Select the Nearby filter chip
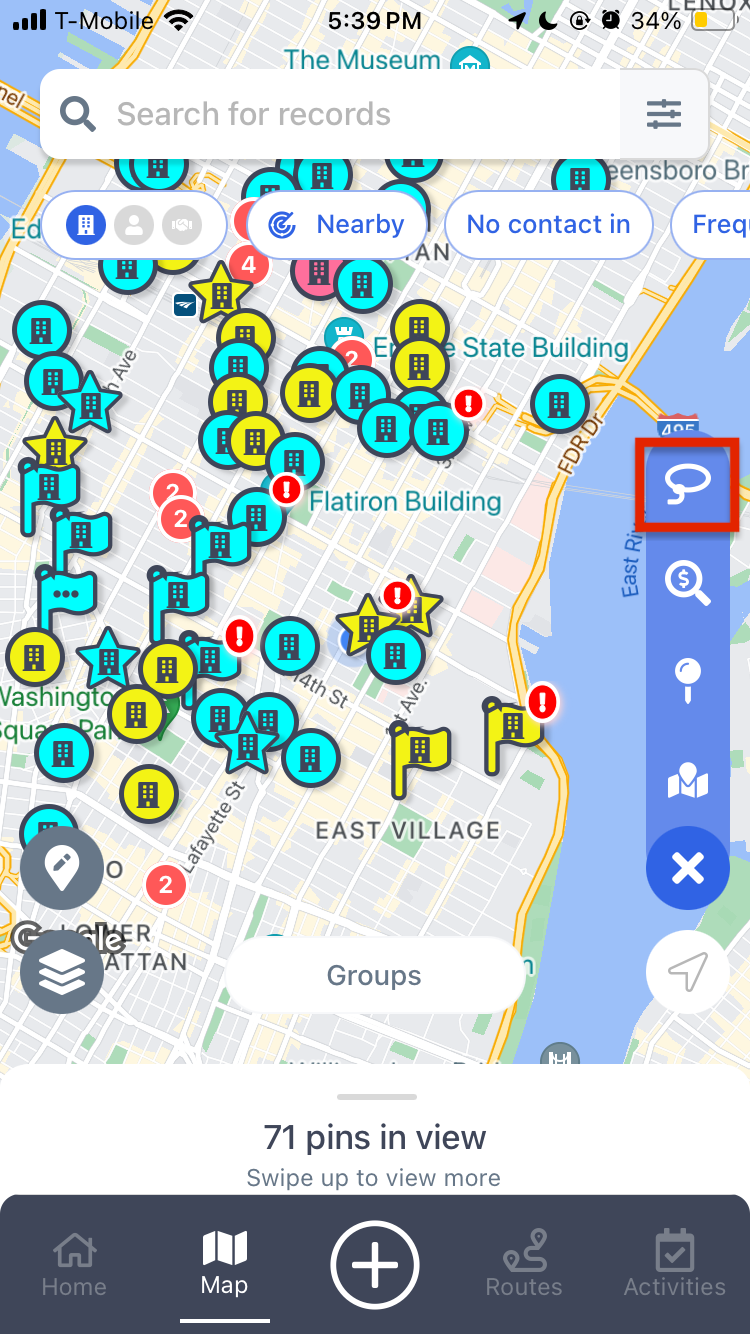Screen dimensions: 750x1334 click(337, 225)
